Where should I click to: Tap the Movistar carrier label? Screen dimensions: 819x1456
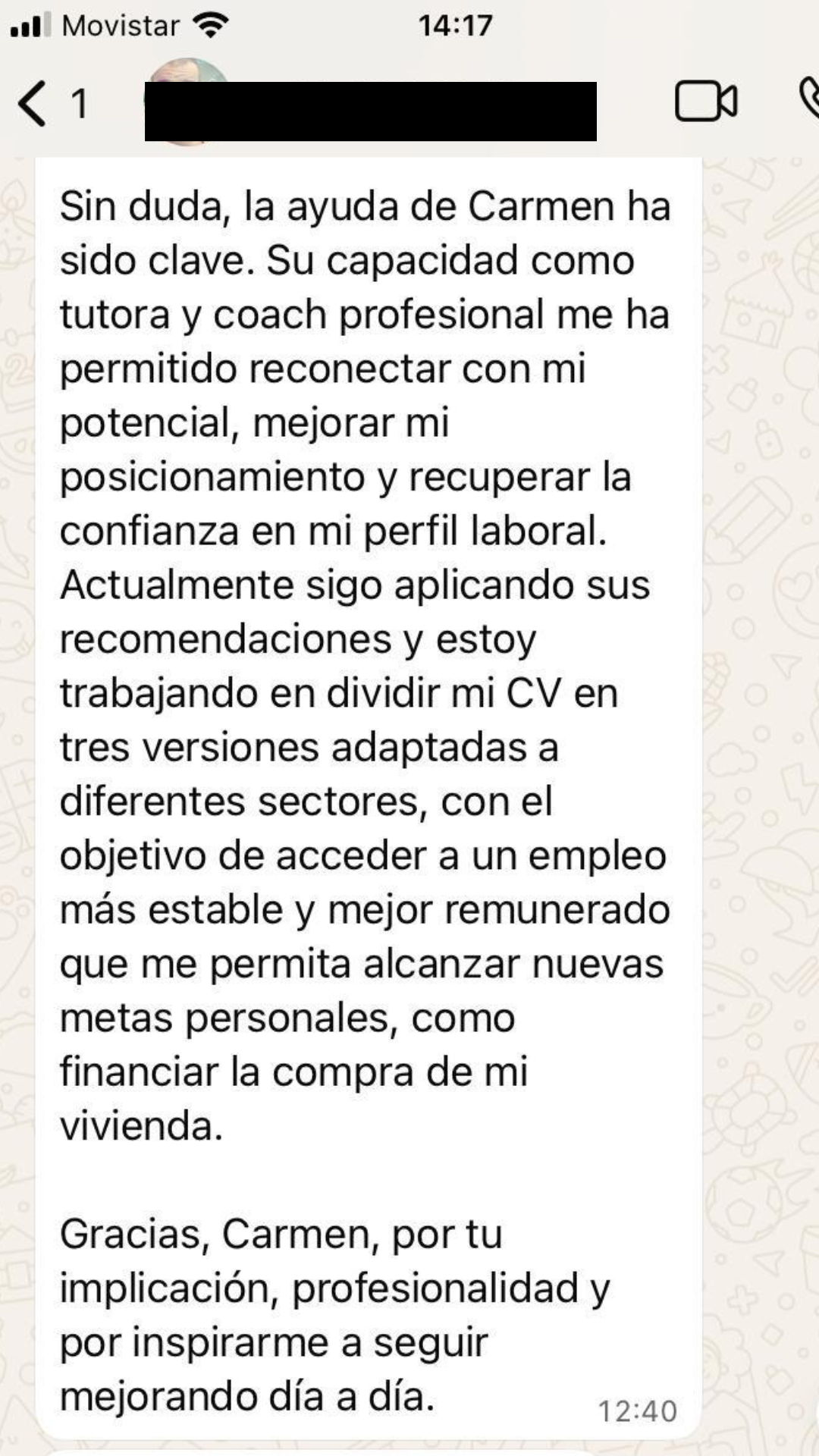121,24
